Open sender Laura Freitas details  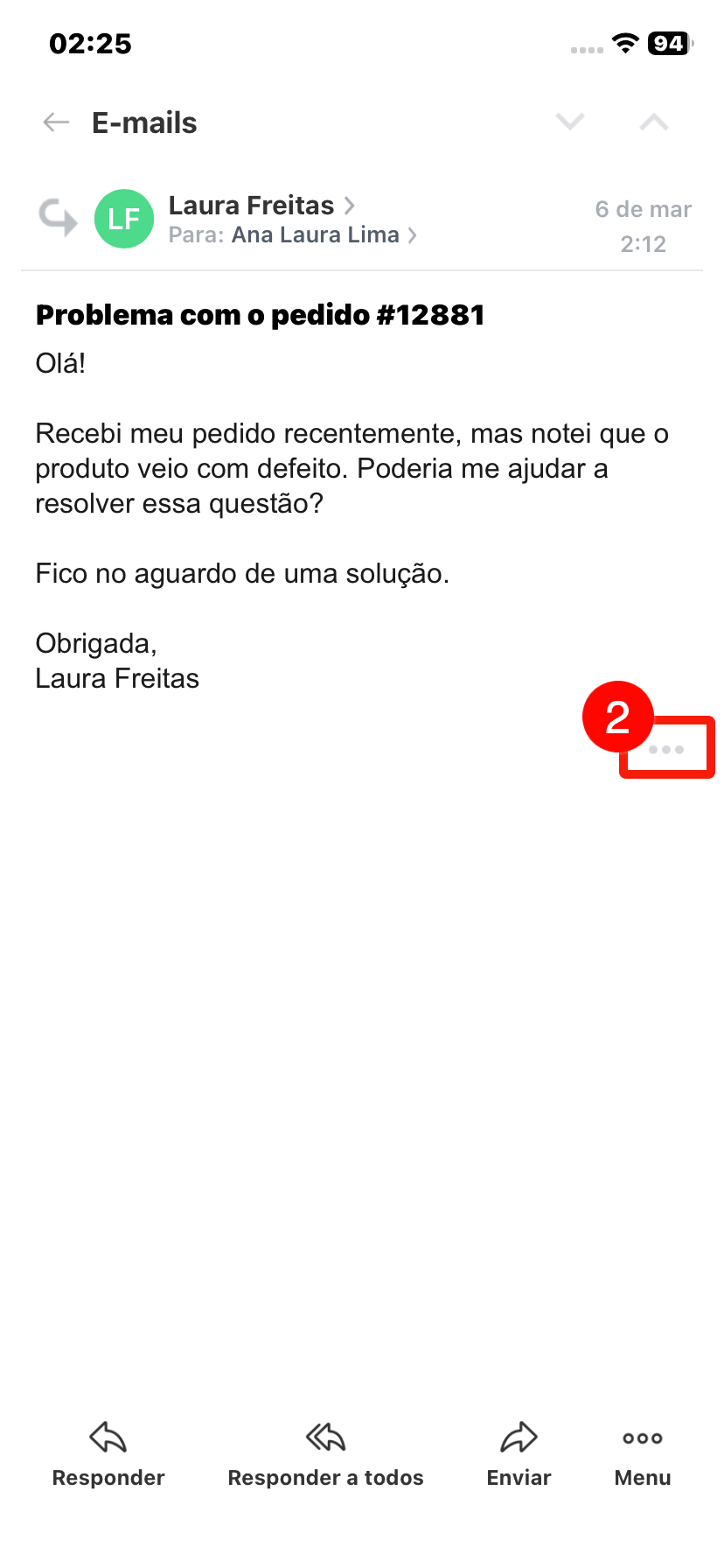pos(261,206)
